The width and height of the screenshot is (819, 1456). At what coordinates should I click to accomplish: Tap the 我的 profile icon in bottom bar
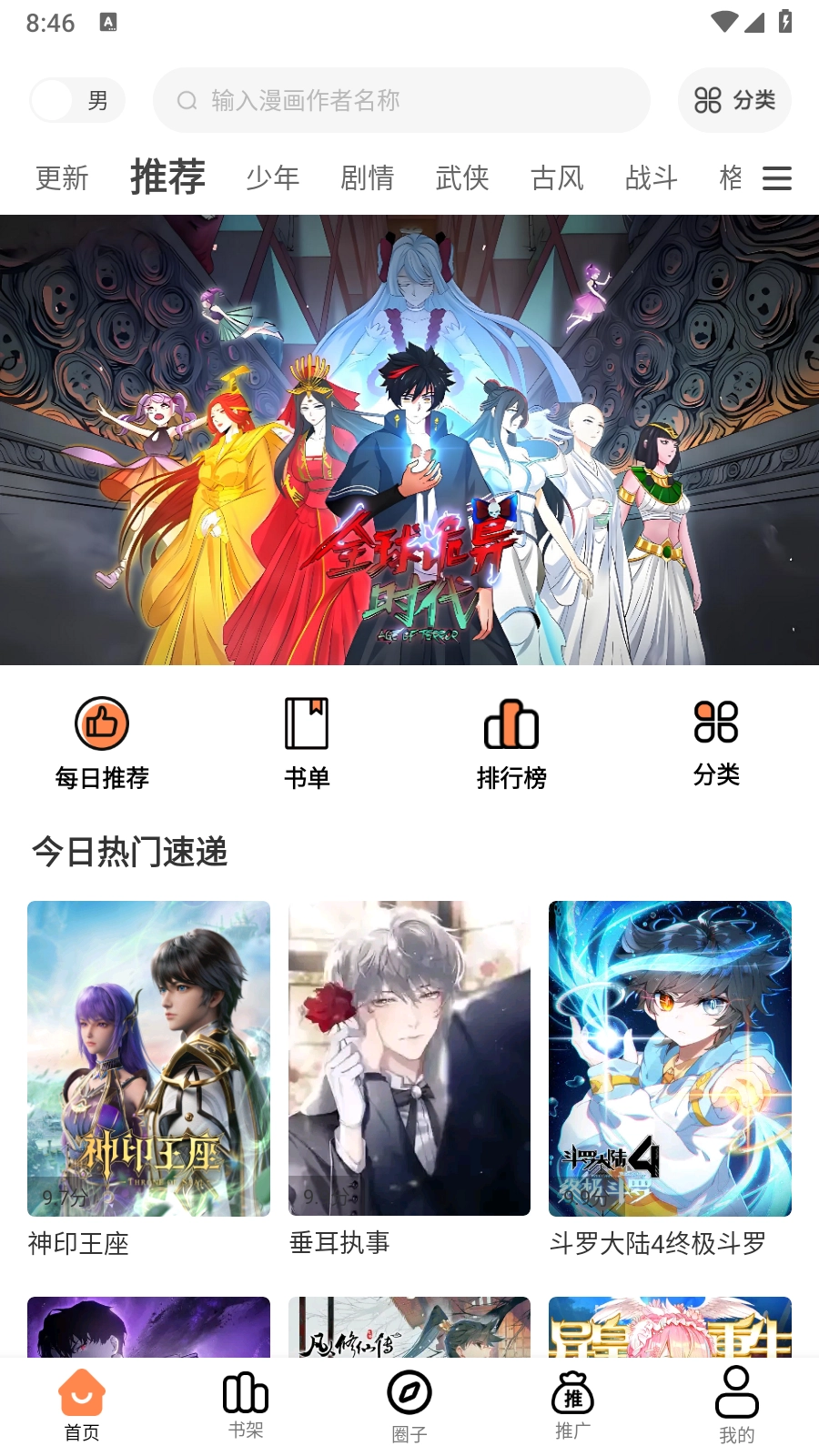[x=736, y=1392]
